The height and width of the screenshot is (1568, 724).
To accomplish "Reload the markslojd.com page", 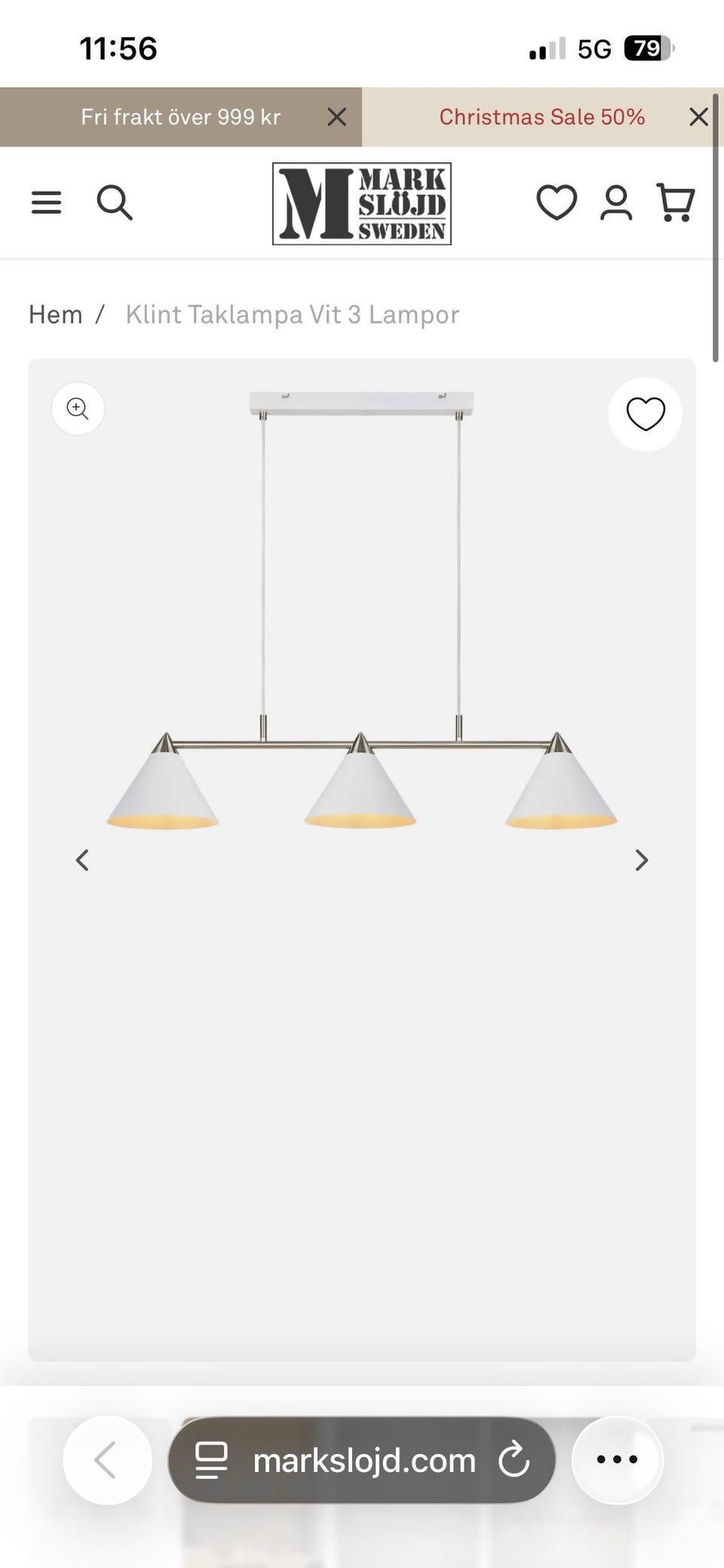I will pos(514,1459).
